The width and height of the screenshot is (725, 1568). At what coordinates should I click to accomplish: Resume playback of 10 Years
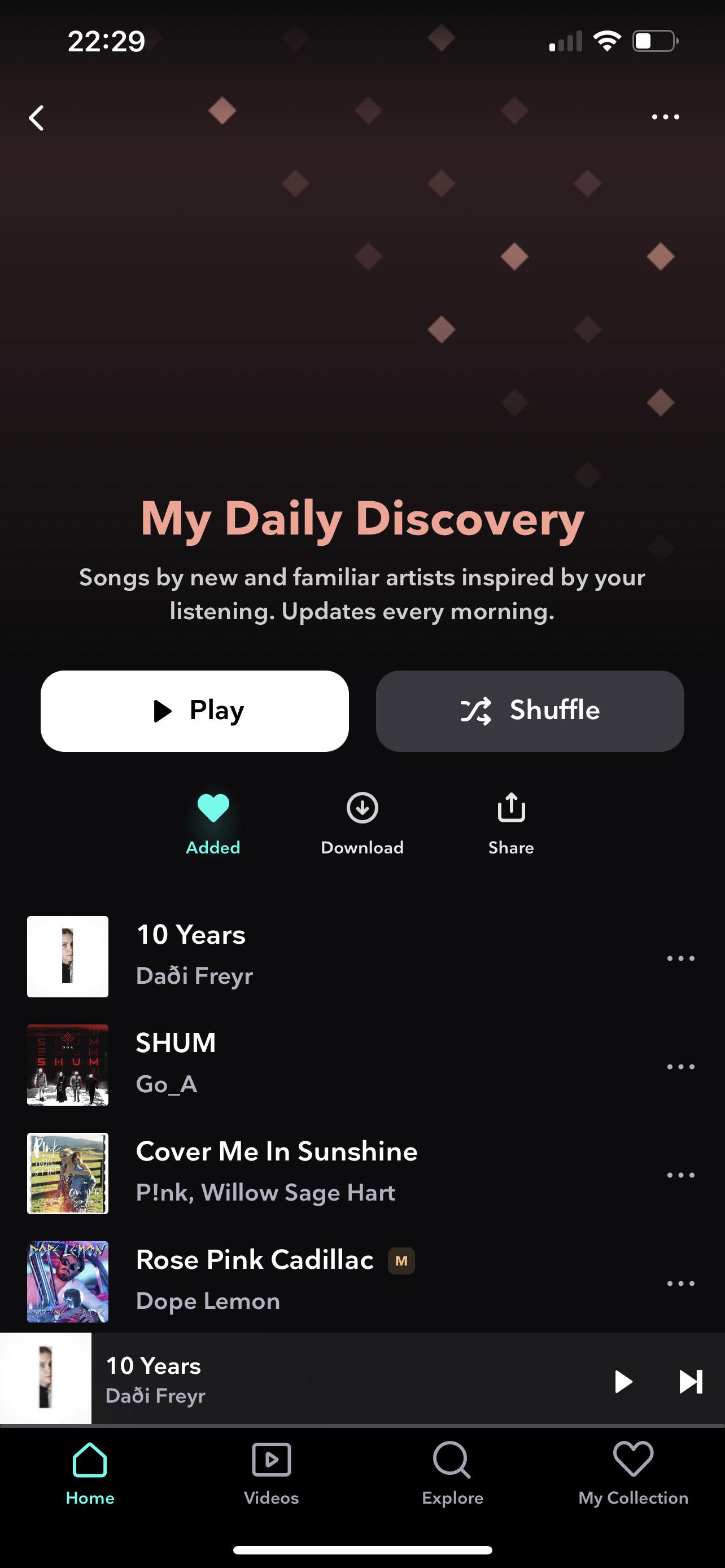coord(623,1382)
